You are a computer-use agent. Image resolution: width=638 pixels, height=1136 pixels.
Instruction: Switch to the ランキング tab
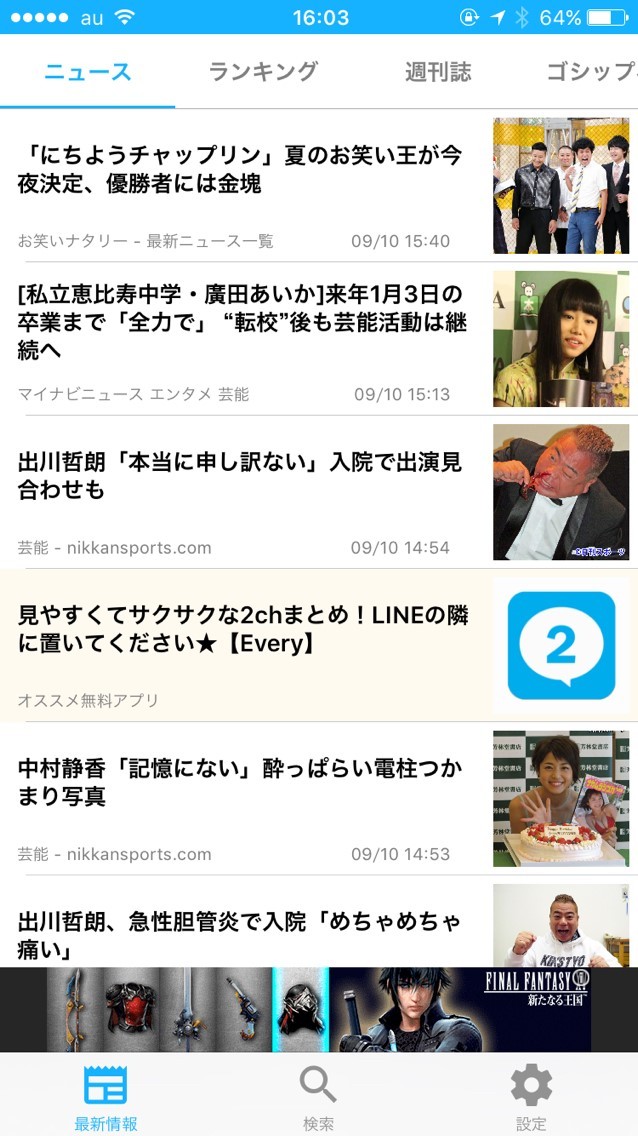(262, 72)
